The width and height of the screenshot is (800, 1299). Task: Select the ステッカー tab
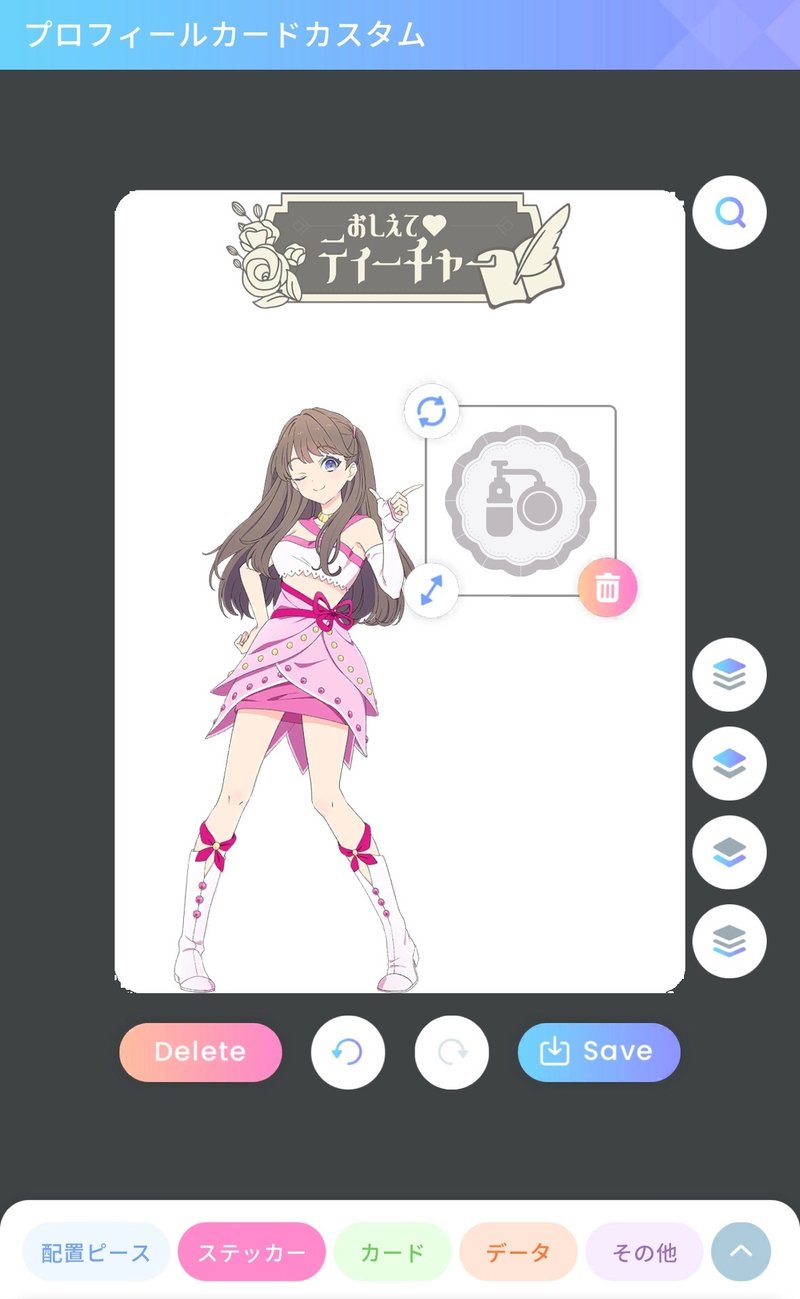click(x=252, y=1252)
